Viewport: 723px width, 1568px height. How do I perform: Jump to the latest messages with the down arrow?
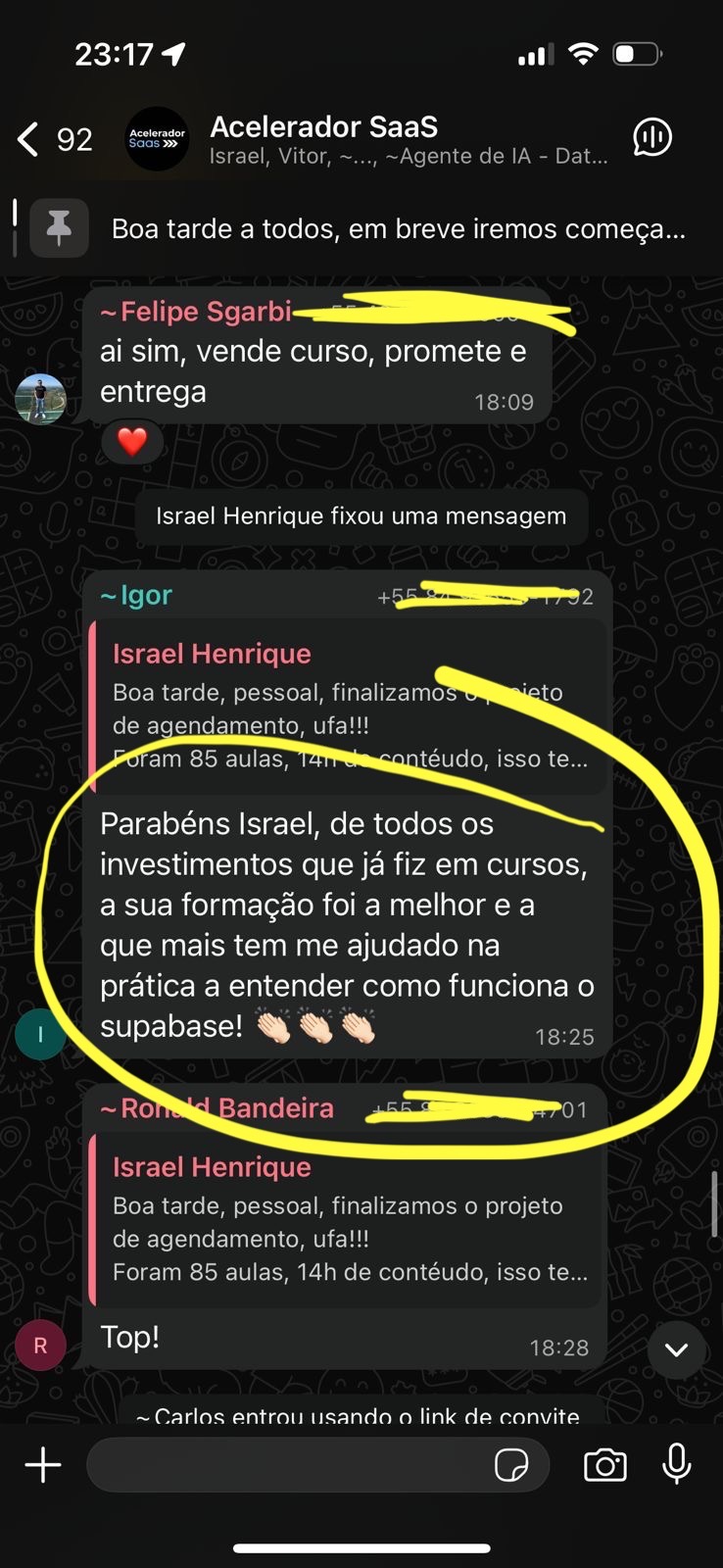point(676,1349)
